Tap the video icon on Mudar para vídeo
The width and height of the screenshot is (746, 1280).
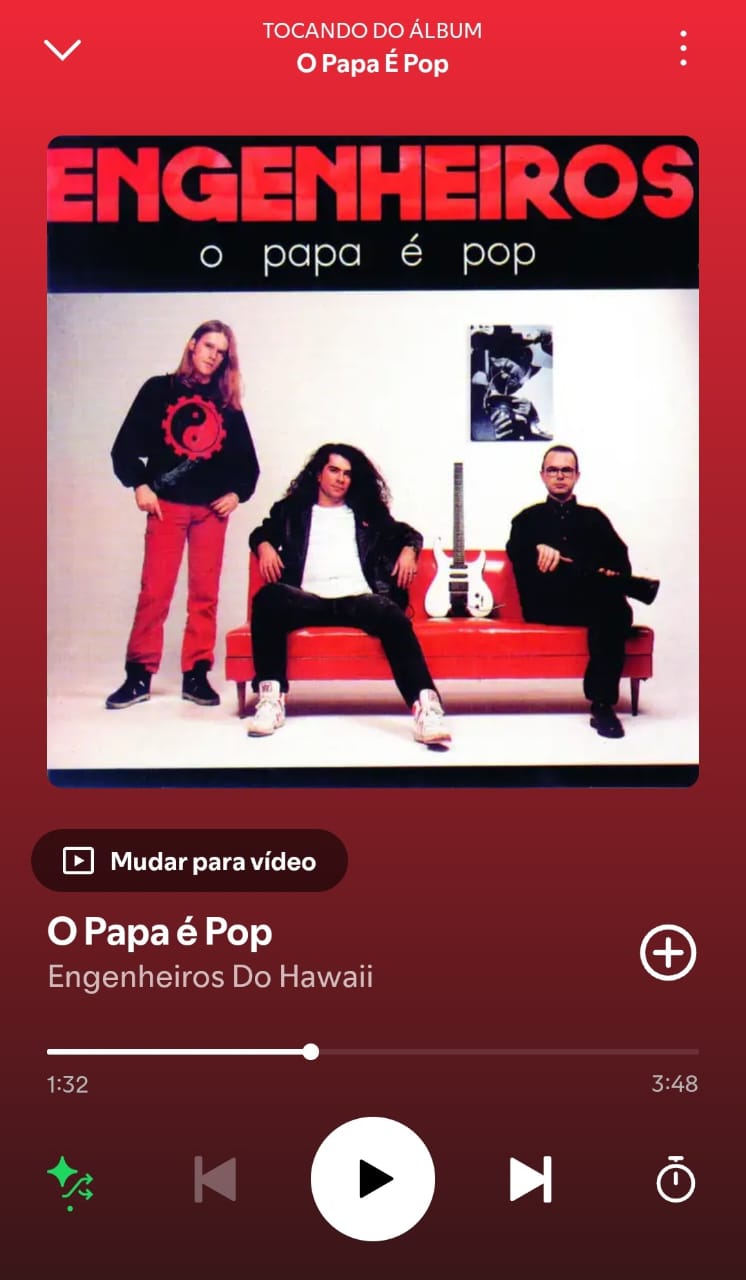tap(77, 860)
